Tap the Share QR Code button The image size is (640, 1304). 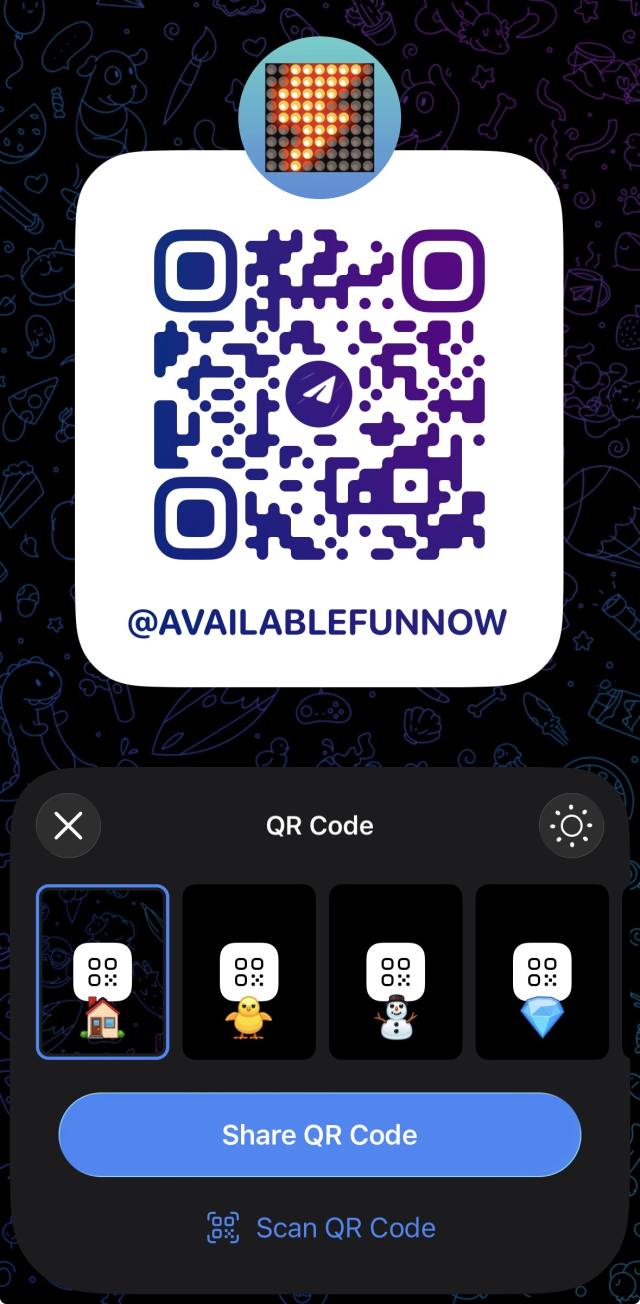click(320, 1135)
